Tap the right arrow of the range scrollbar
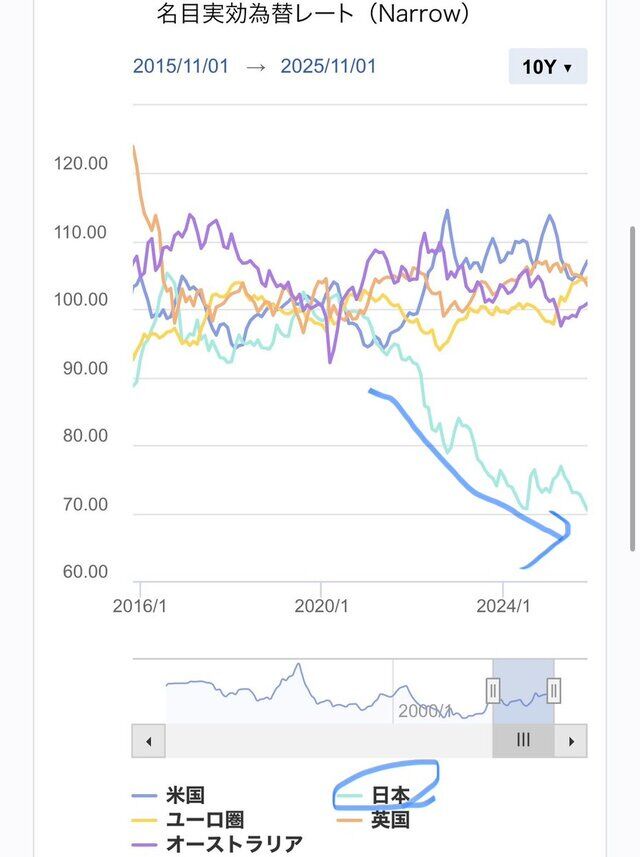Viewport: 640px width, 857px height. (571, 741)
